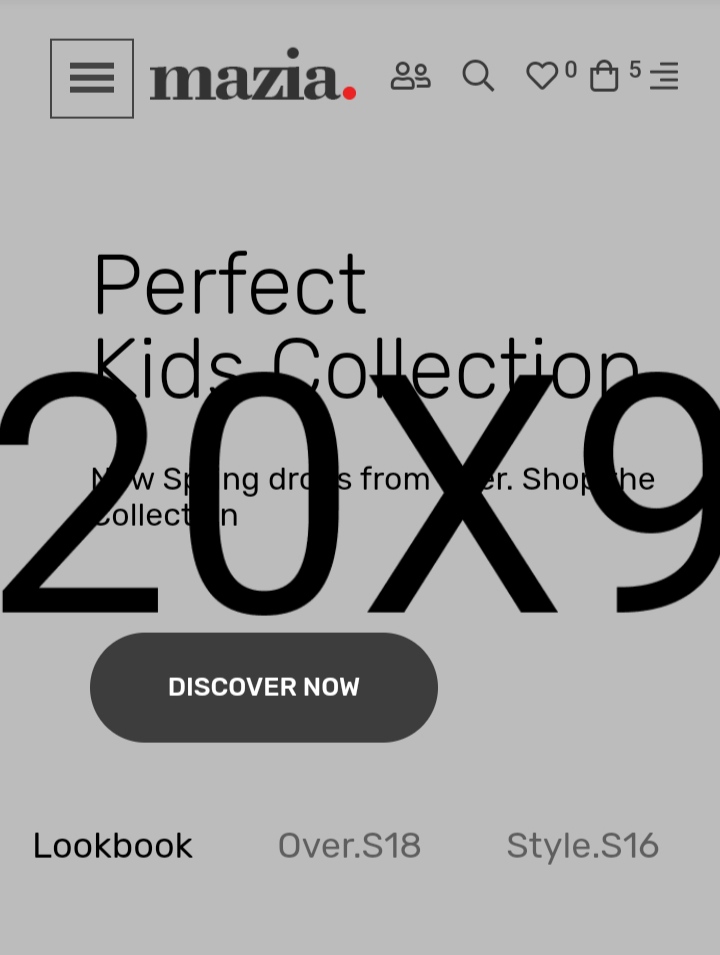
Task: Tap the mazia logo to go home
Action: [252, 76]
